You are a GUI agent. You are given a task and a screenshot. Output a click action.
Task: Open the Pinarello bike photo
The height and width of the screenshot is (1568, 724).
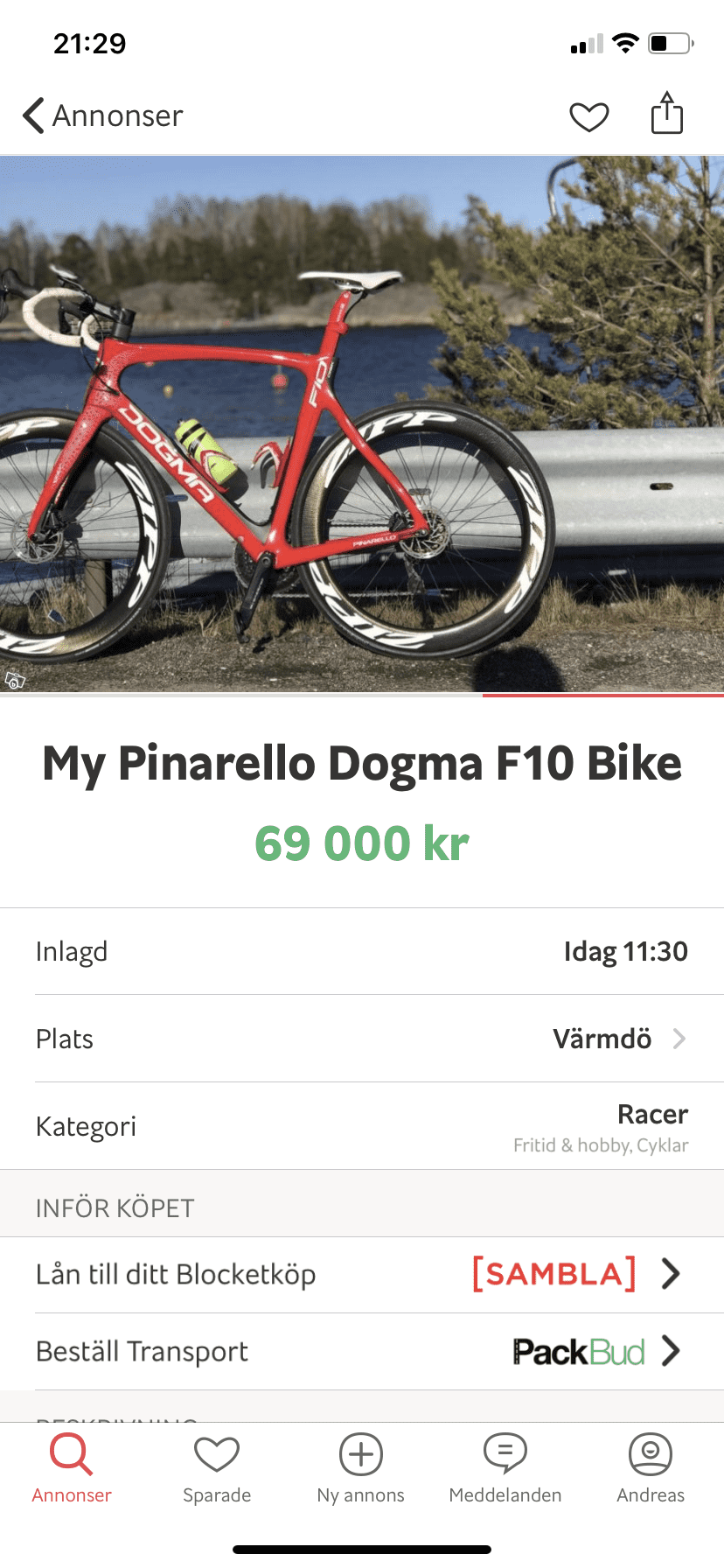[x=362, y=425]
